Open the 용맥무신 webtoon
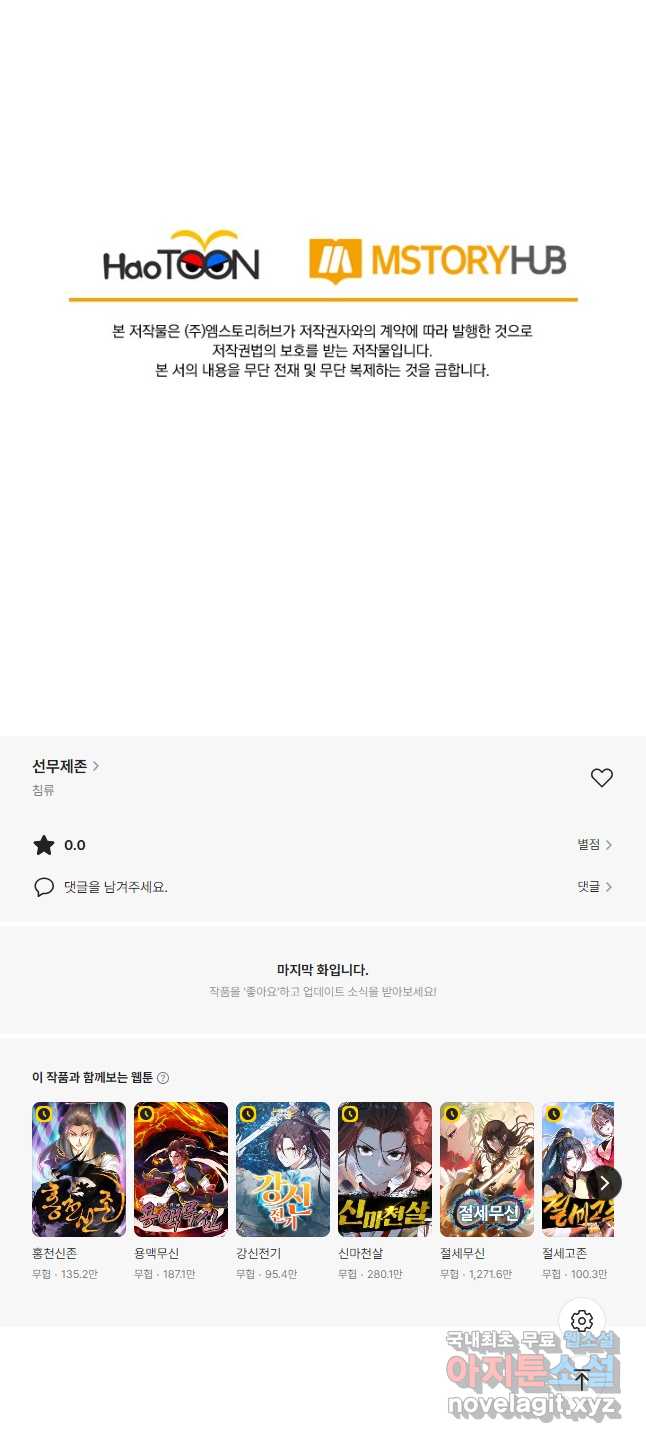 click(x=181, y=1169)
